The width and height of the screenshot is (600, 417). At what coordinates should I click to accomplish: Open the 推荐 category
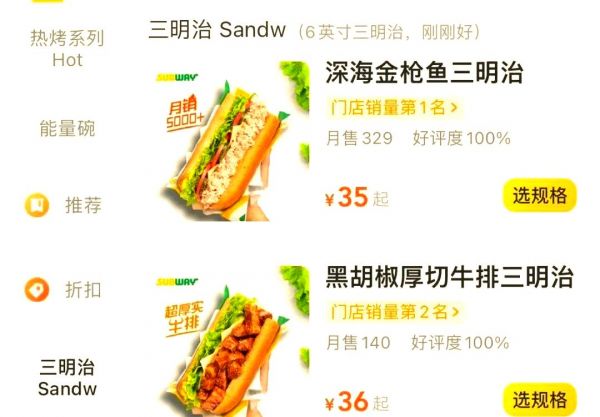point(67,206)
